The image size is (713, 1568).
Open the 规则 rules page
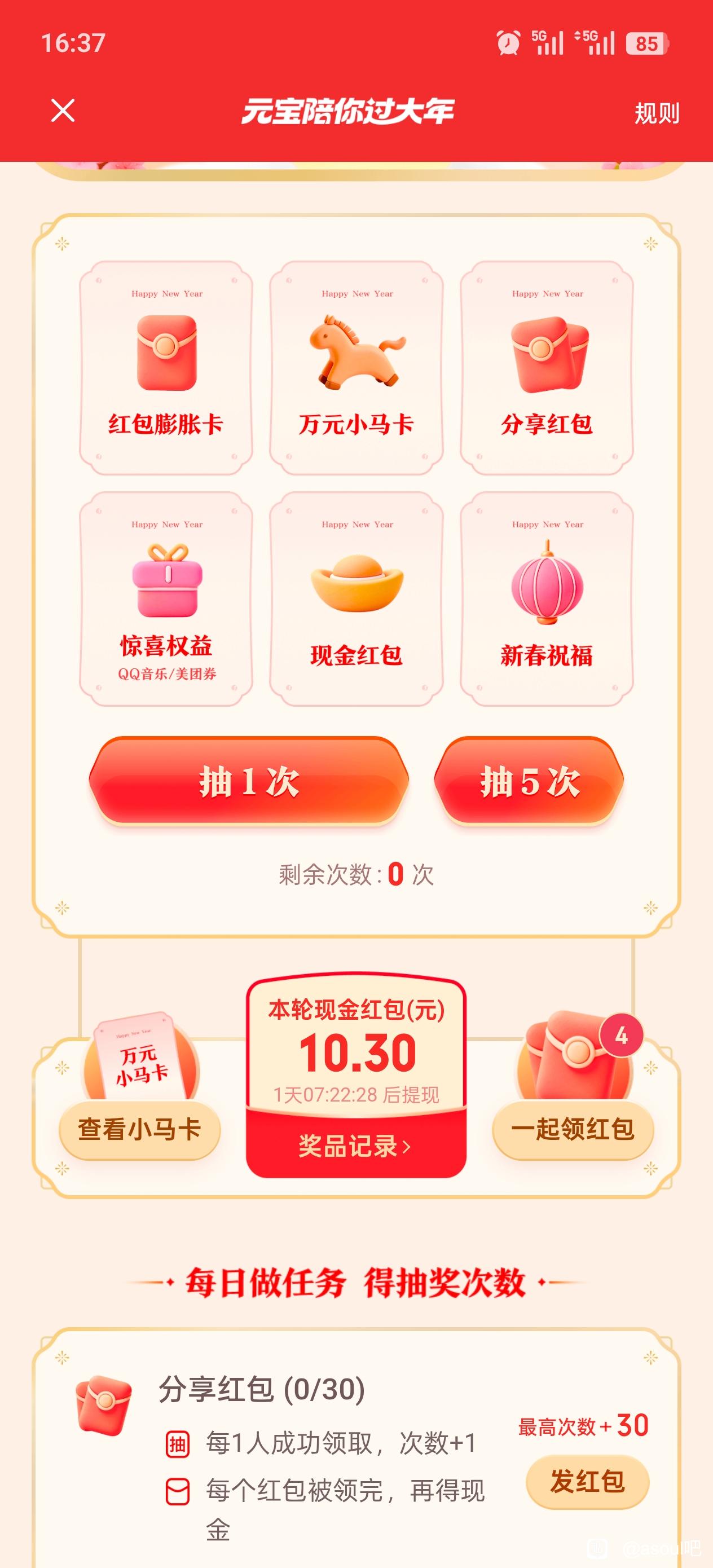(x=657, y=113)
